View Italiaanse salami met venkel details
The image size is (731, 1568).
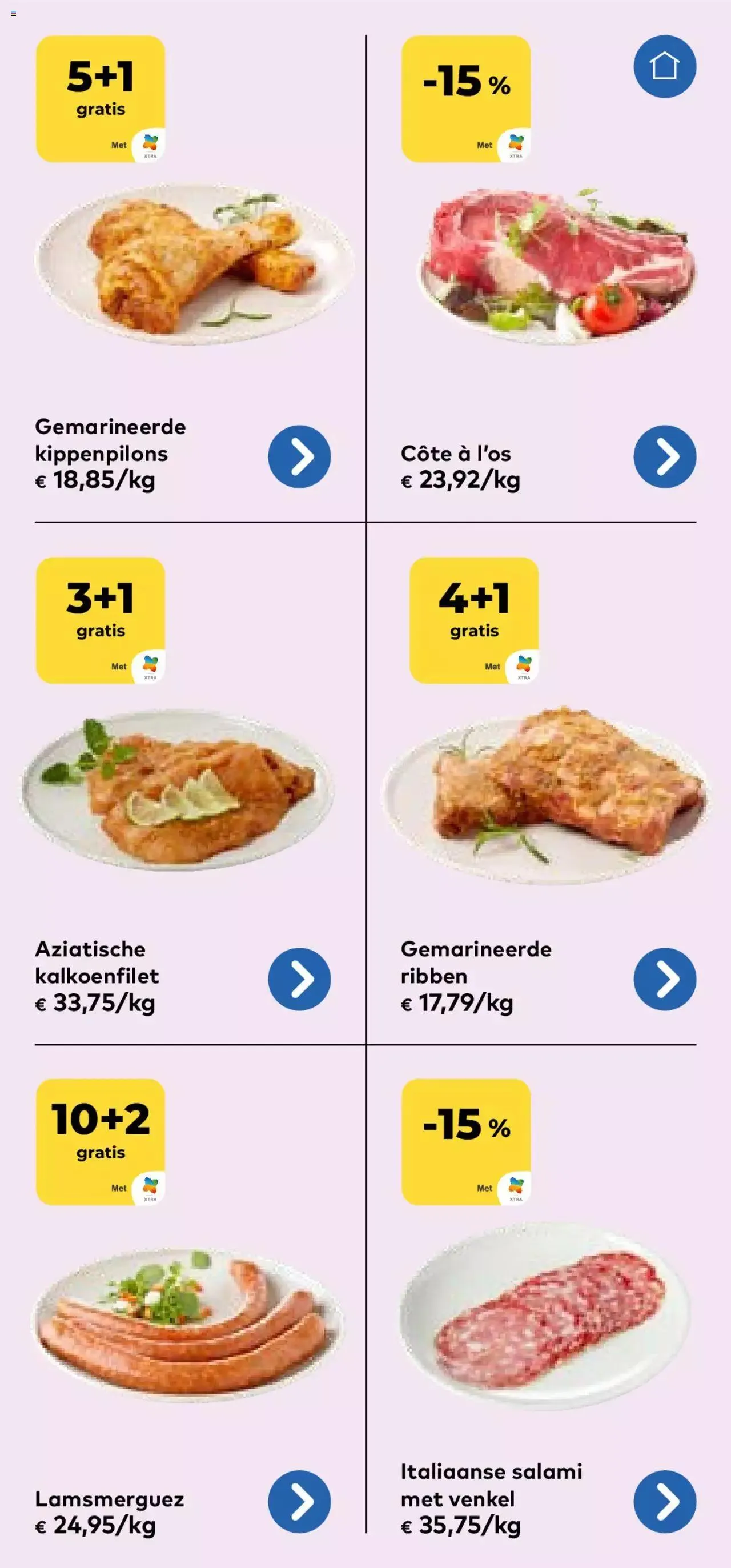[x=665, y=1502]
